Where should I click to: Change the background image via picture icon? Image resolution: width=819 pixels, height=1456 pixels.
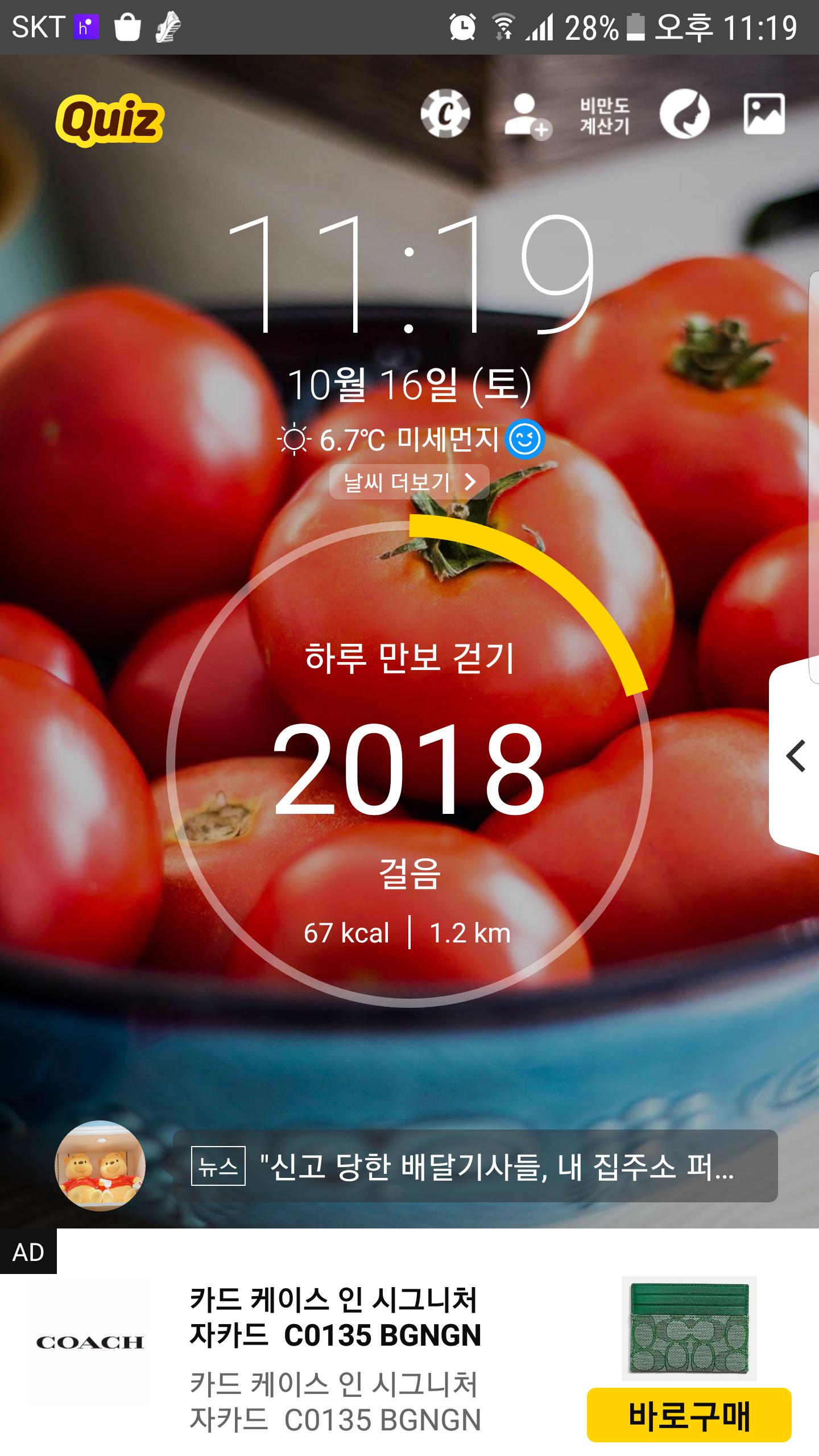pos(764,114)
